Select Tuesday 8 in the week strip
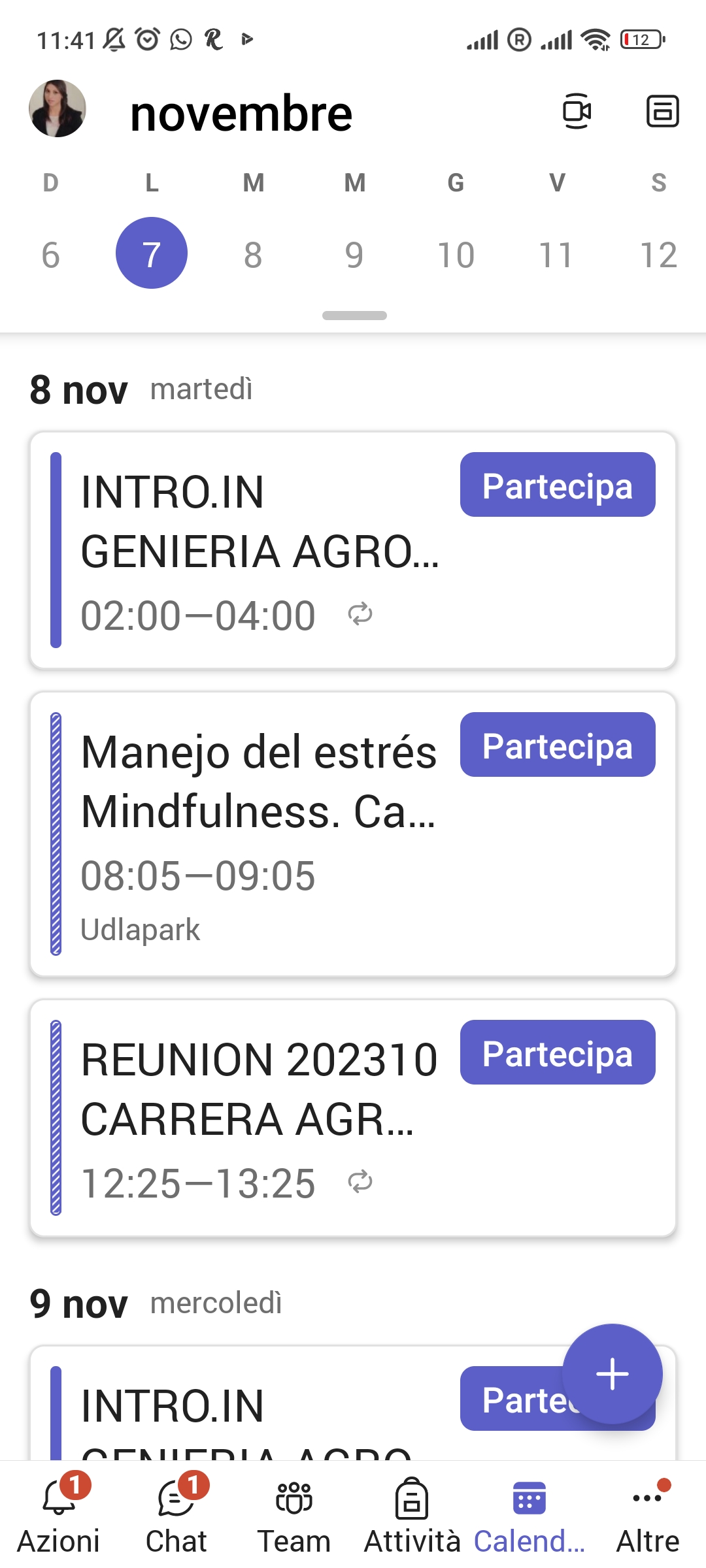This screenshot has width=706, height=1568. point(253,254)
